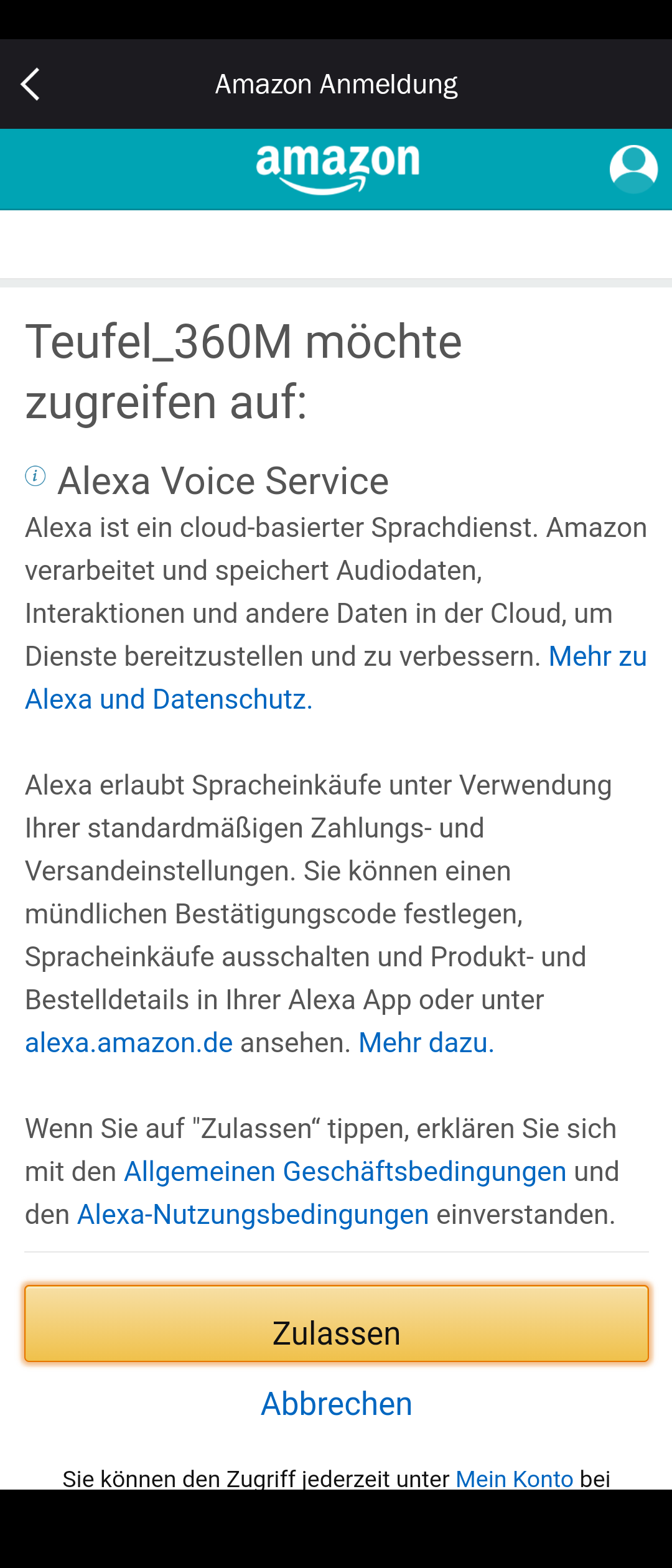This screenshot has width=672, height=1568.
Task: Open Allgemeinen Geschäftsbedingungen link
Action: (345, 1172)
